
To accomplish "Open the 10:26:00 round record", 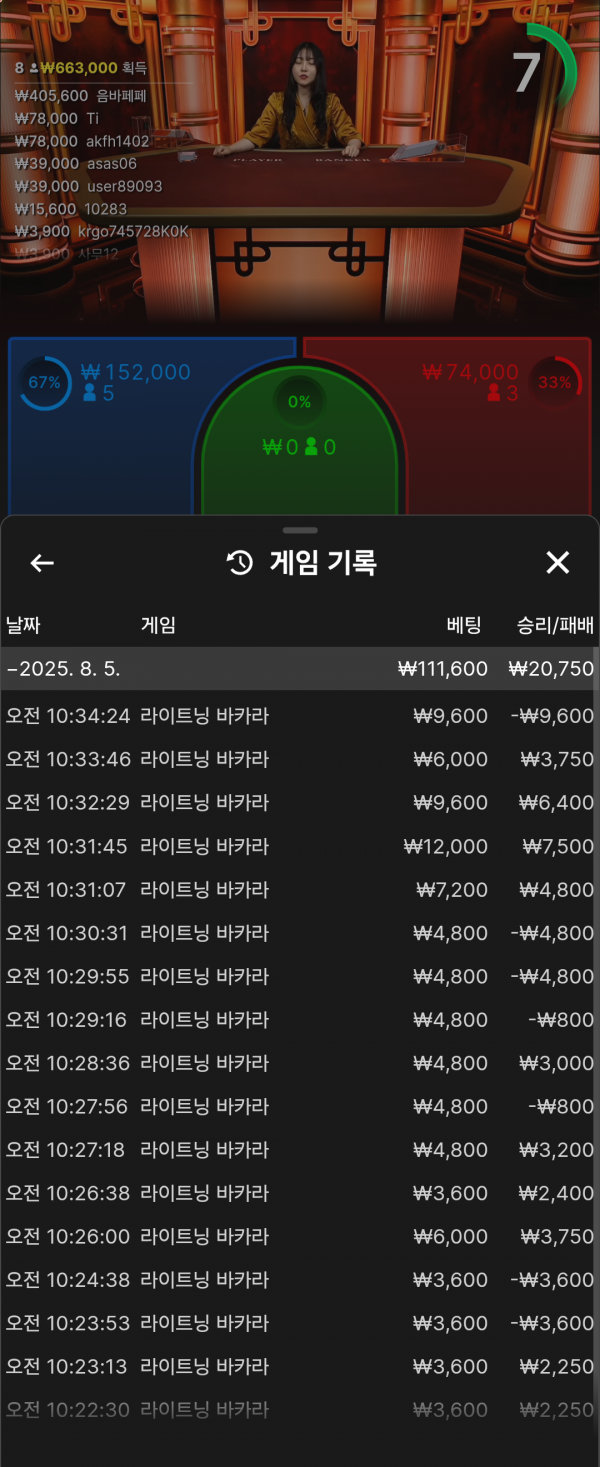I will pyautogui.click(x=300, y=1237).
